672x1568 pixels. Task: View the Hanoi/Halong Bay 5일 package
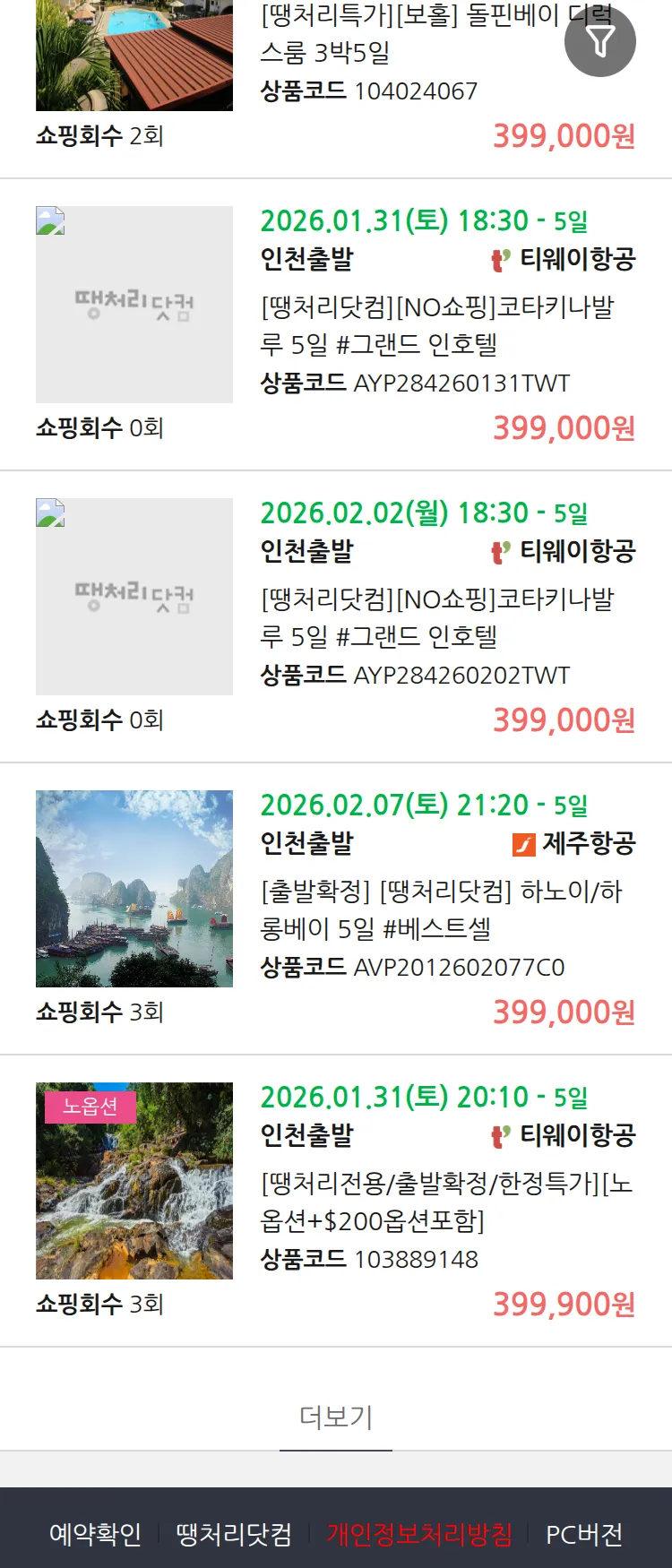440,909
